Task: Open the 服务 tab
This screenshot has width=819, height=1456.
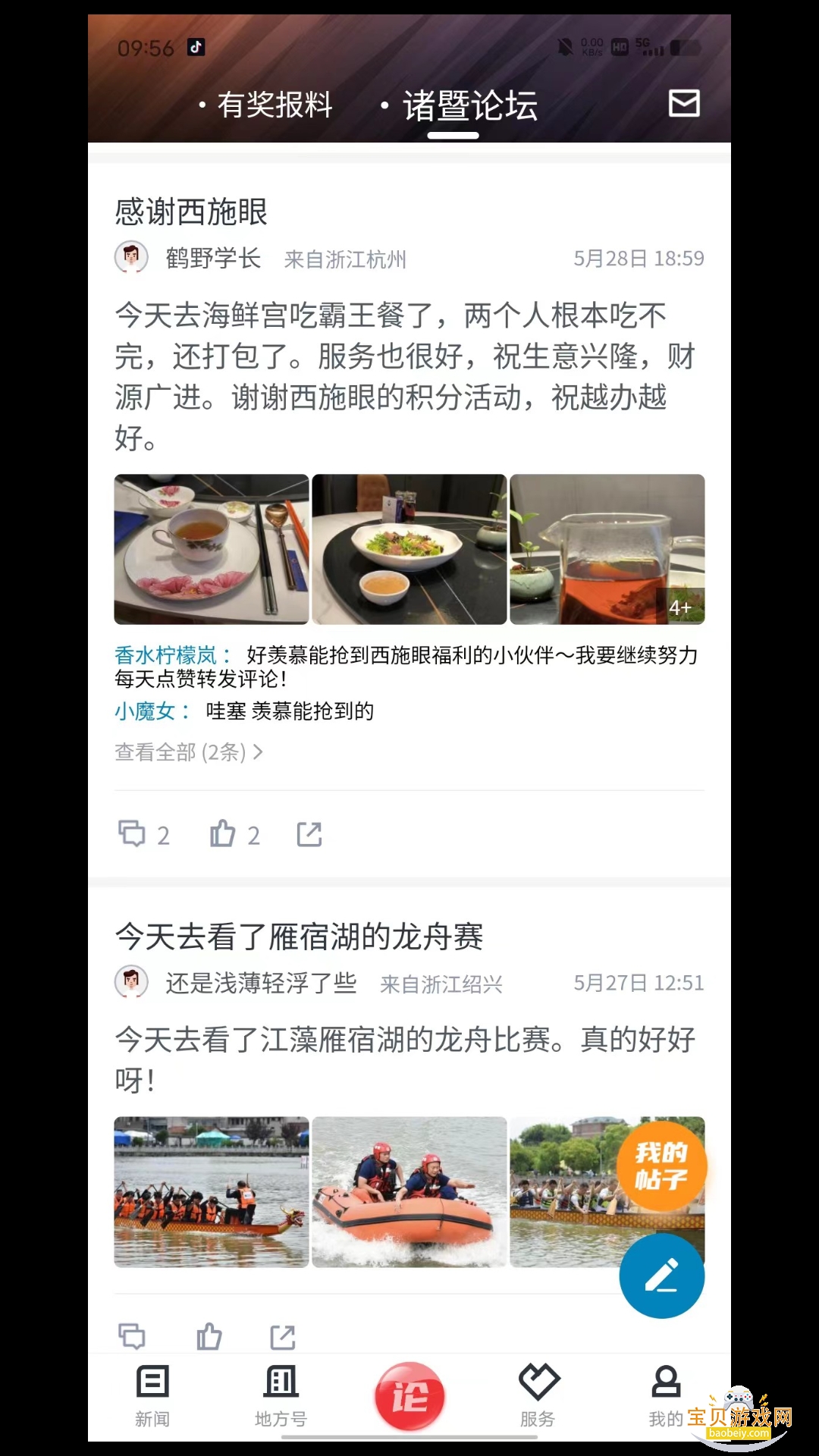Action: point(538,1395)
